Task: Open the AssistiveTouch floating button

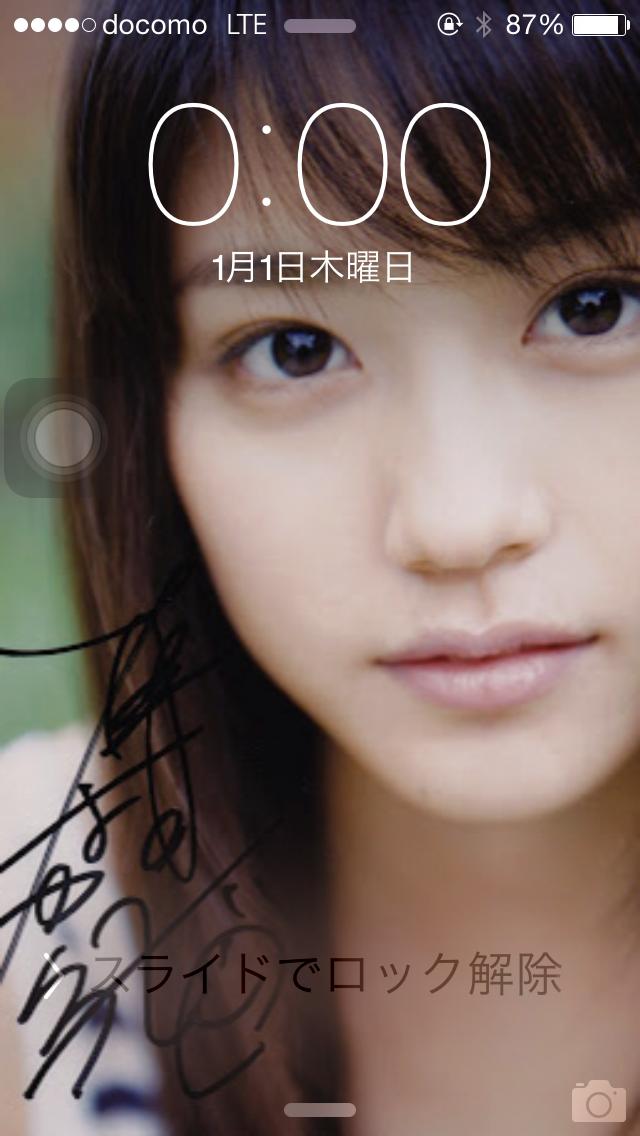Action: 63,438
